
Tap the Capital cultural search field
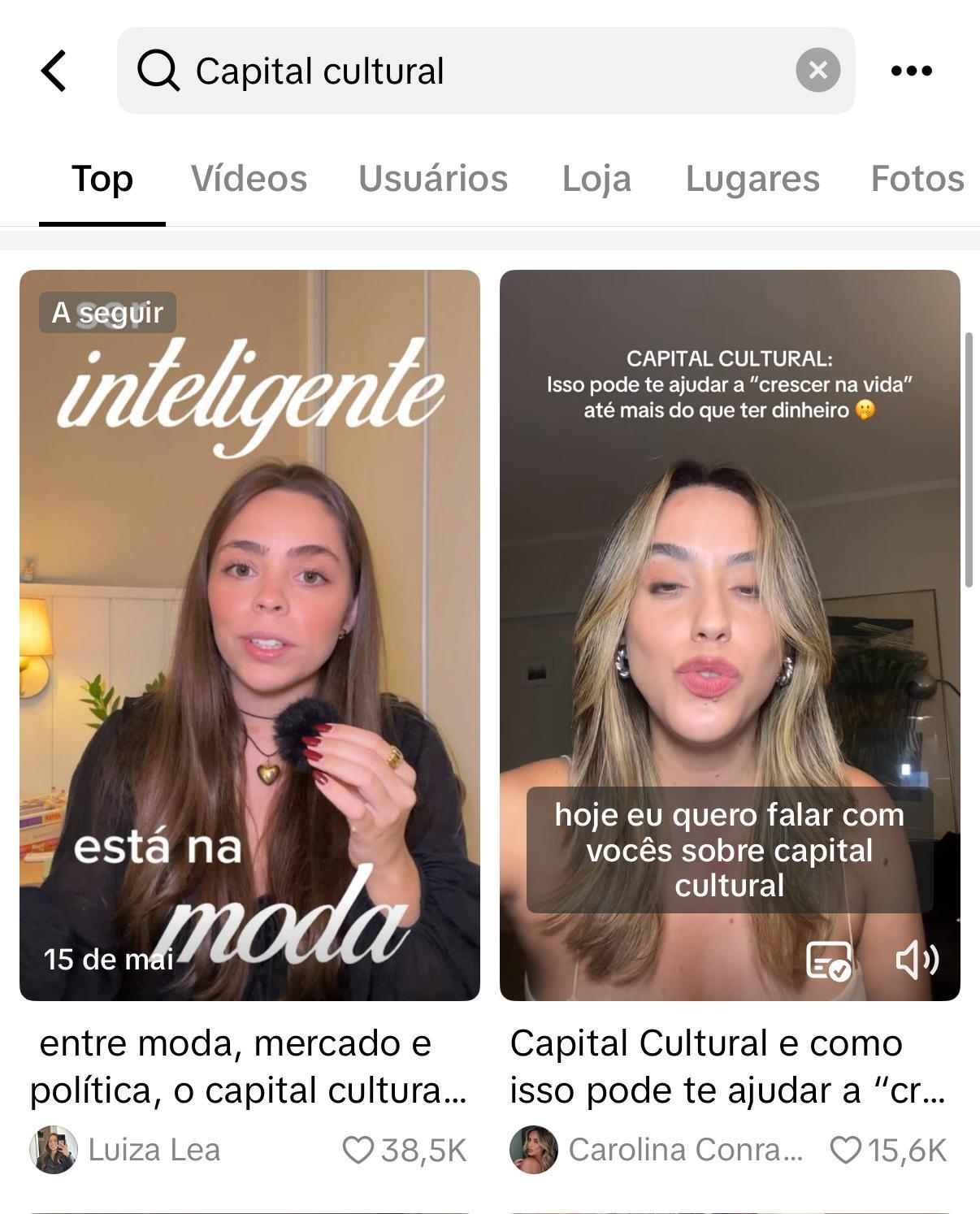(471, 71)
